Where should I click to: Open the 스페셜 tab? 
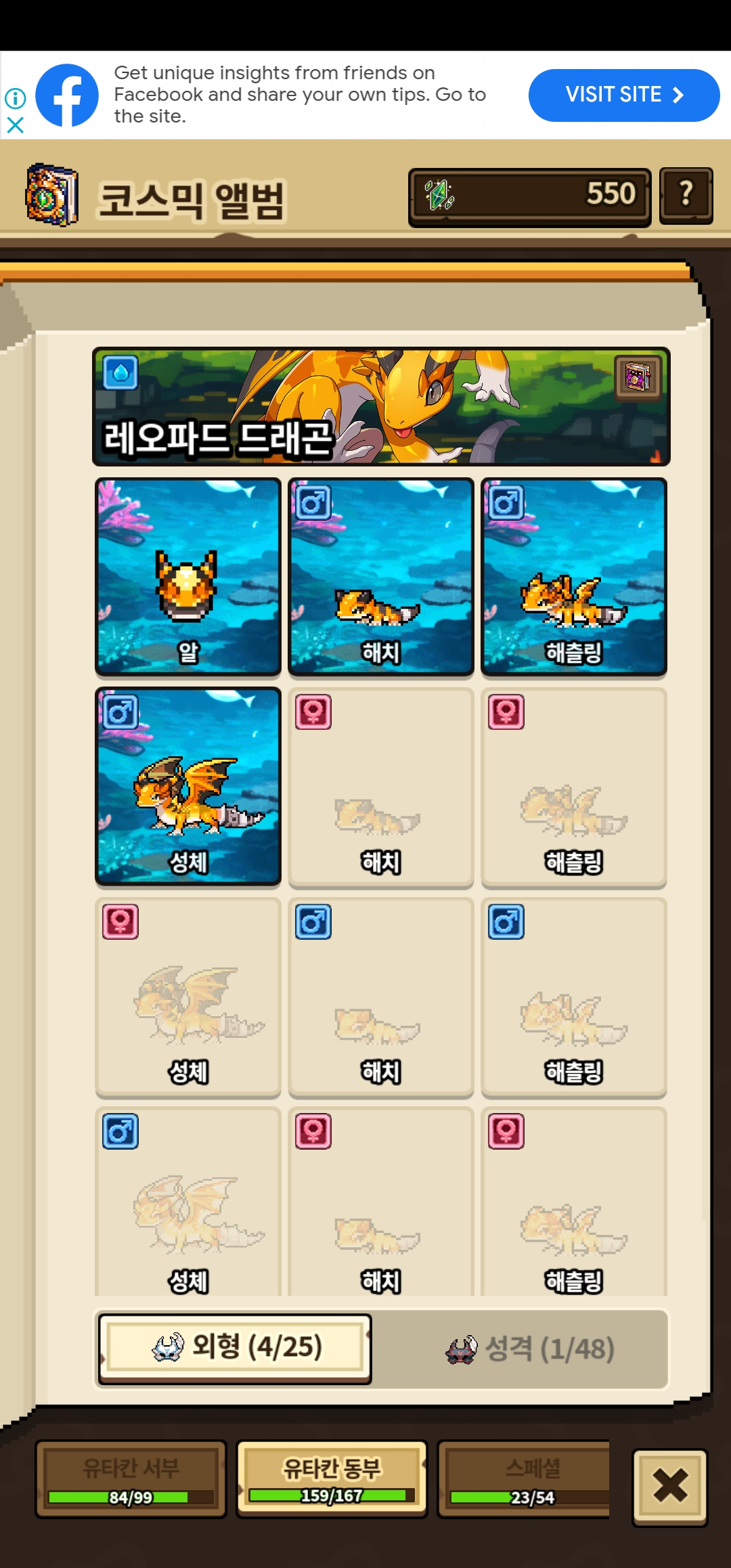(525, 1479)
